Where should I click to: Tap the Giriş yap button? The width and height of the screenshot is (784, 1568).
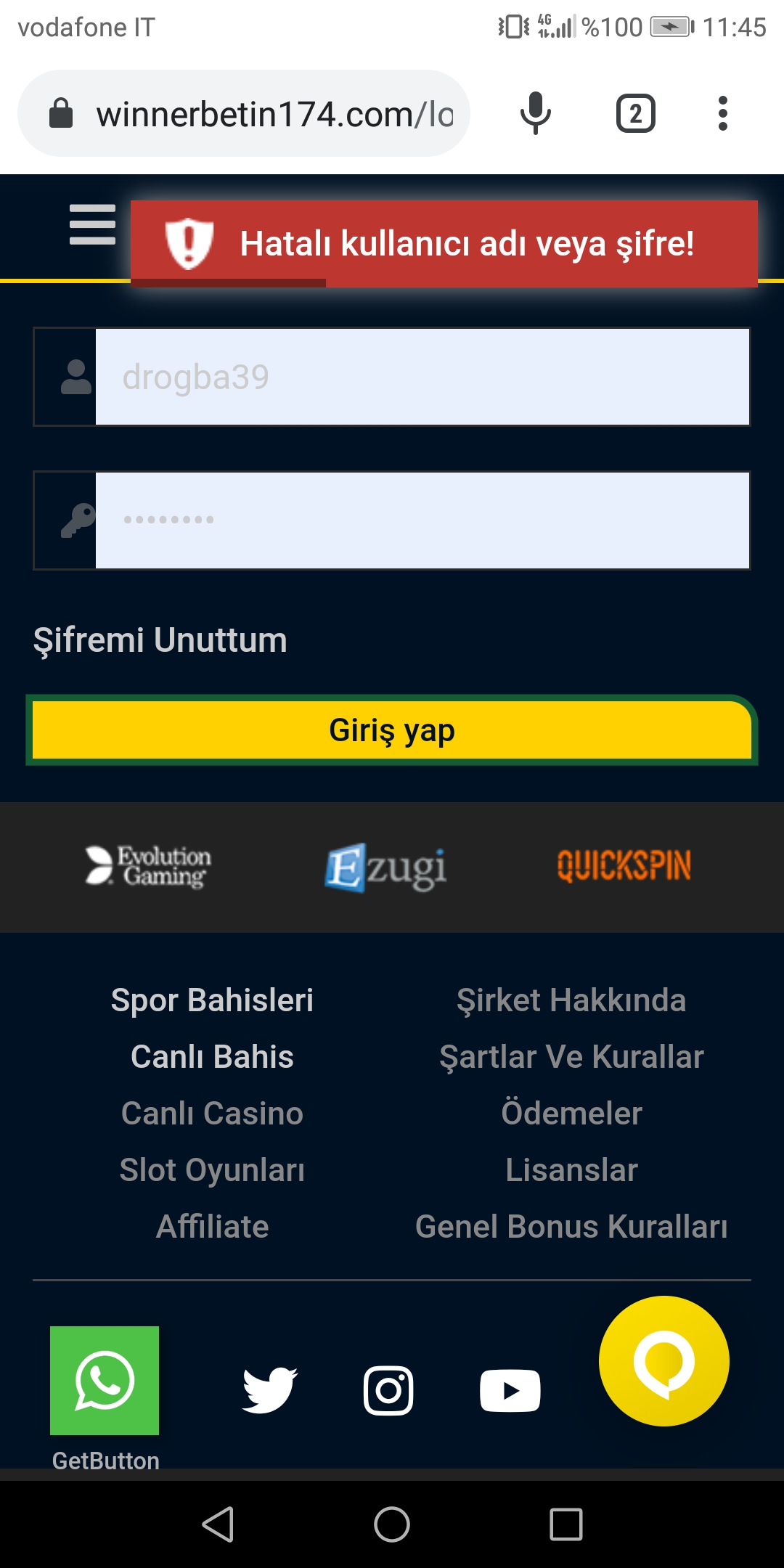point(392,730)
